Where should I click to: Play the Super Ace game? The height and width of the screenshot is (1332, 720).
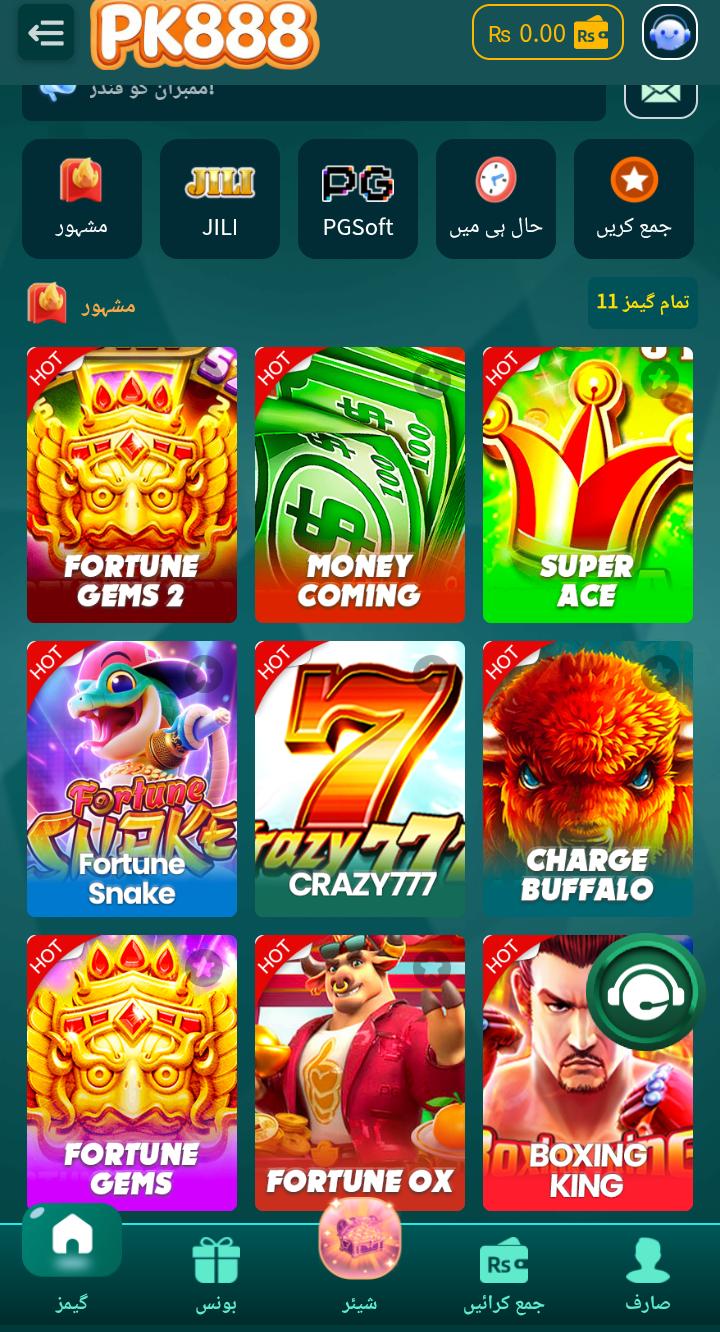coord(588,485)
